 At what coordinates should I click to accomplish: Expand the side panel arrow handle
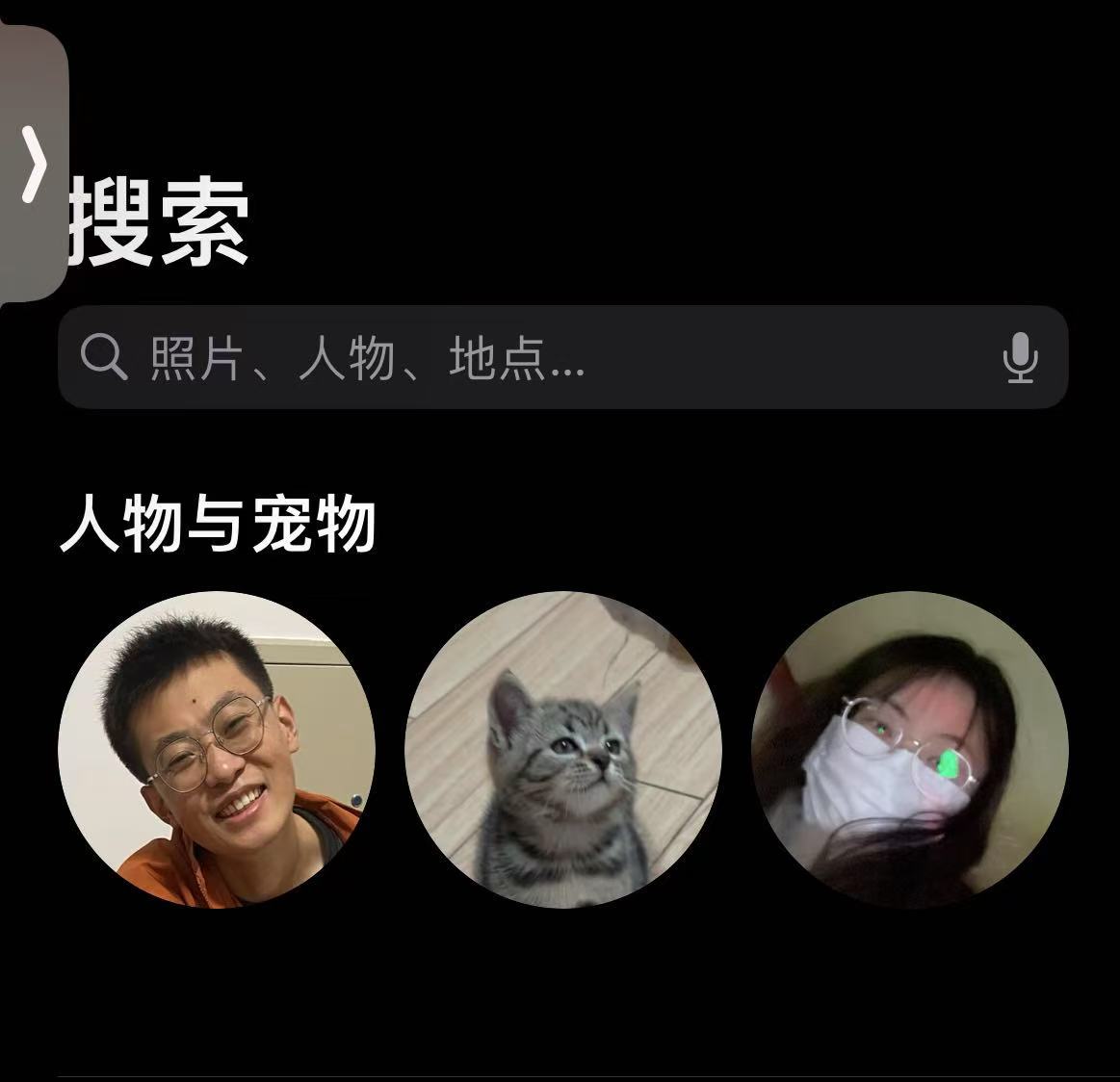click(34, 164)
